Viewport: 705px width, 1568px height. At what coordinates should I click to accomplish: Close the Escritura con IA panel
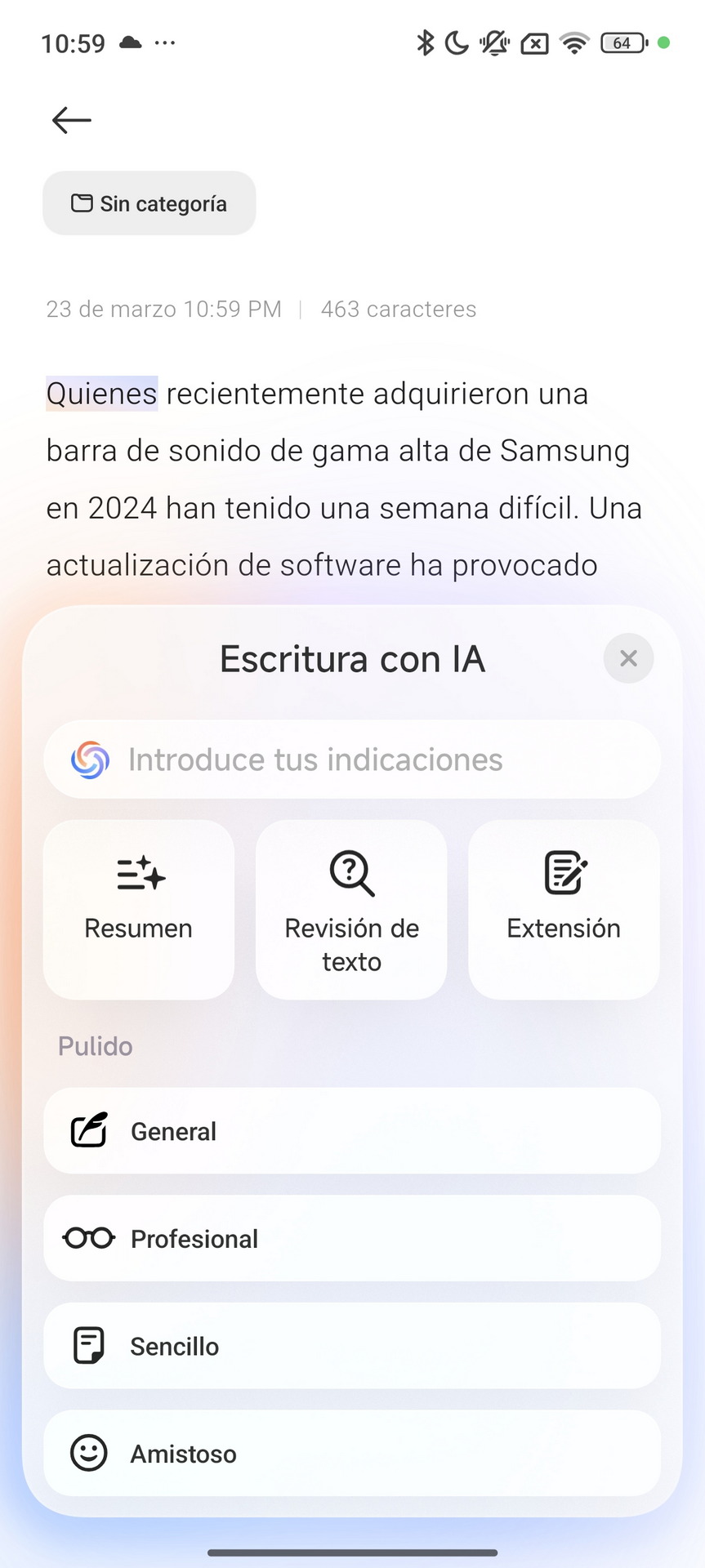coord(628,658)
